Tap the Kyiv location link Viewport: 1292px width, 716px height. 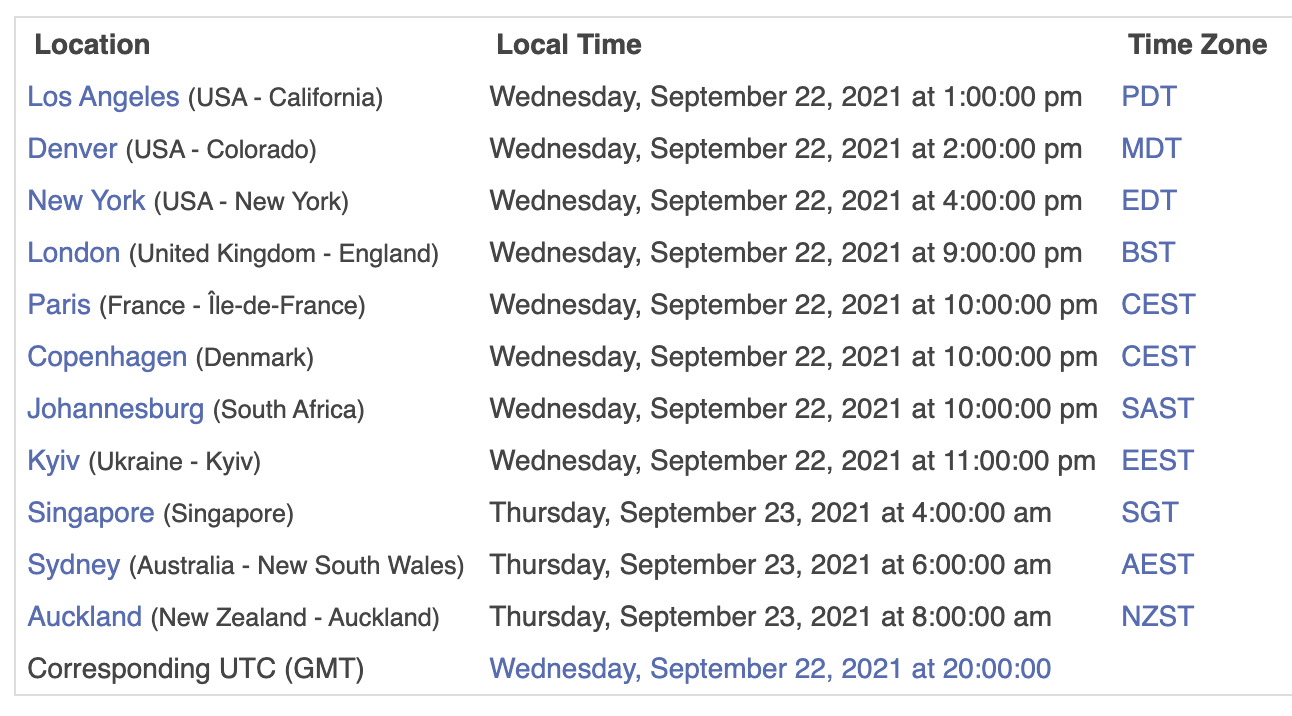53,461
